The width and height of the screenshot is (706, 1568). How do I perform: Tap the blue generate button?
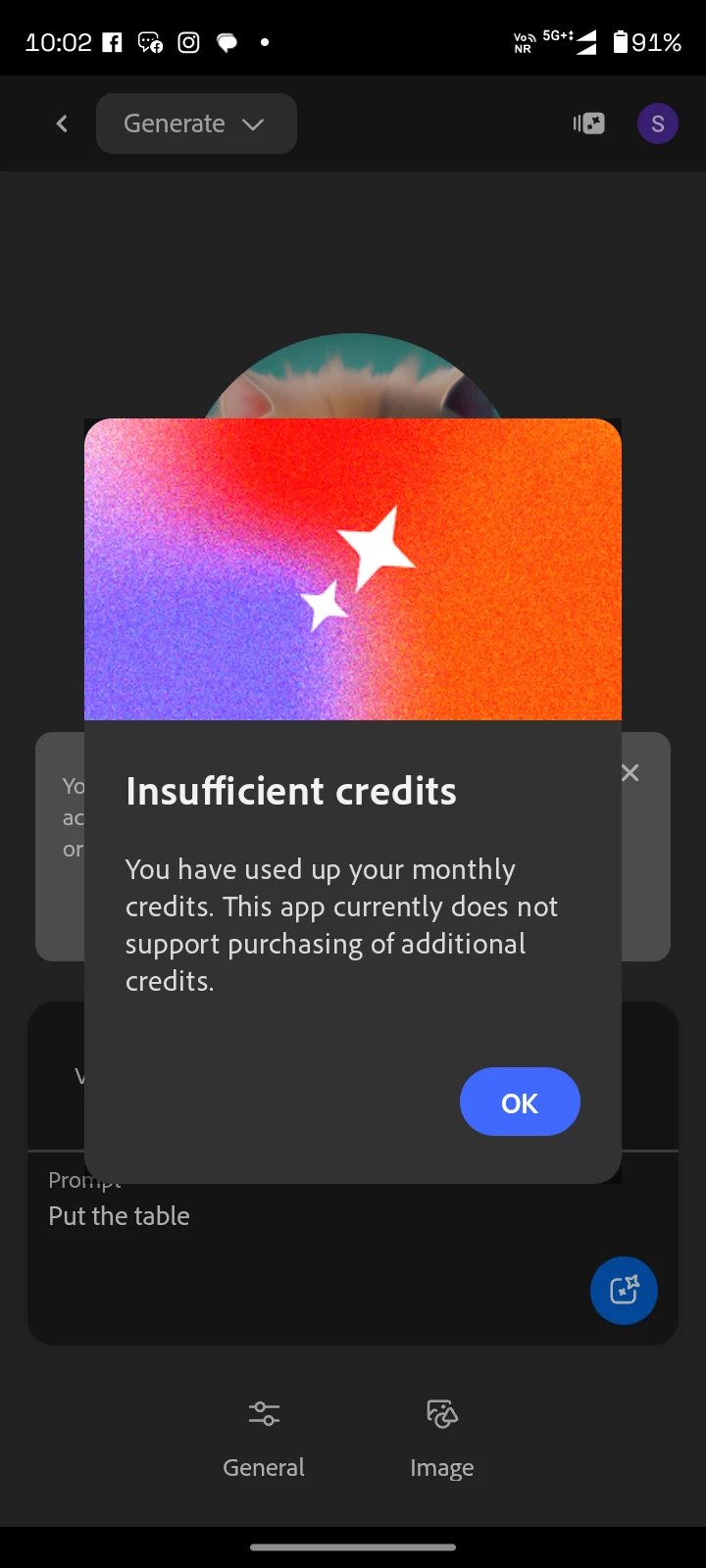click(x=624, y=1290)
